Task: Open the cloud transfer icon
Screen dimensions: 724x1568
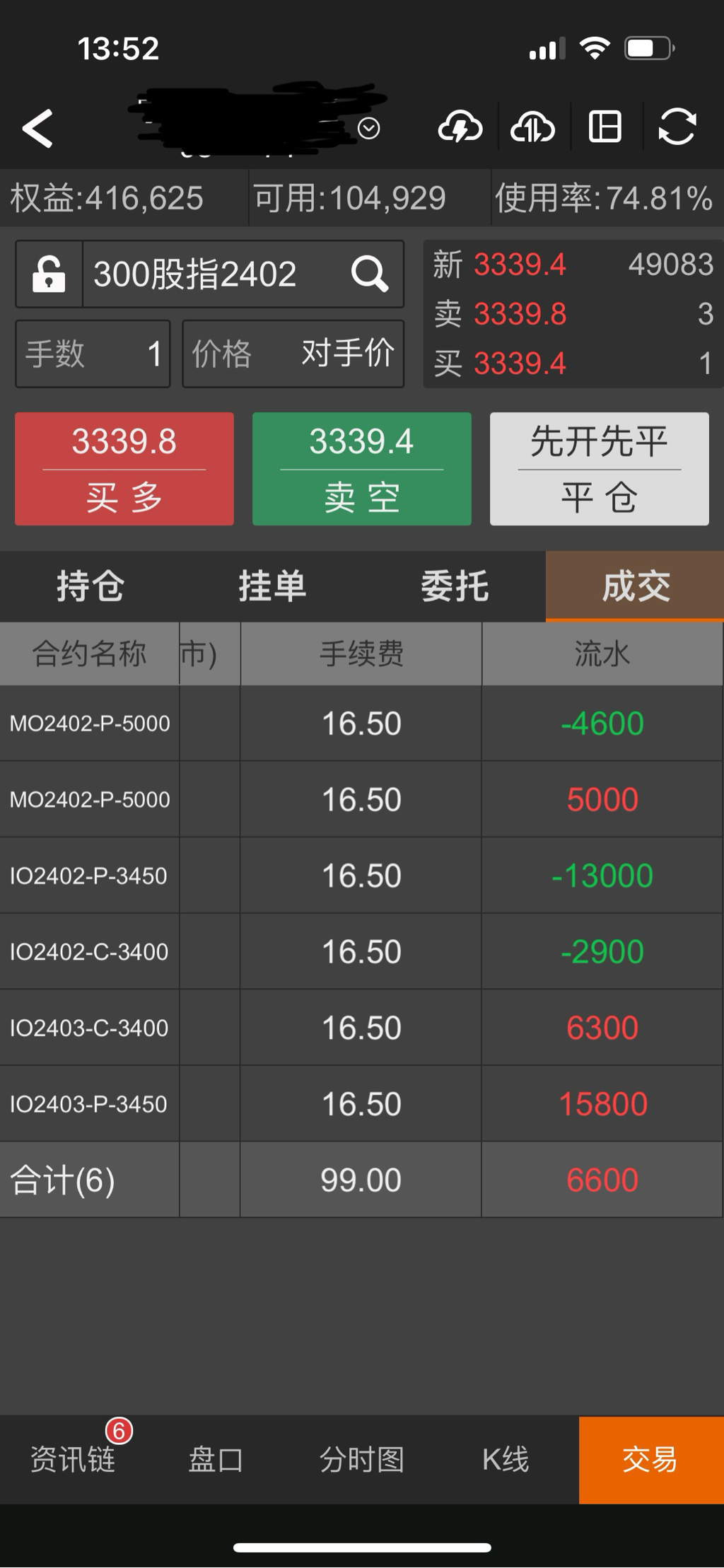Action: 533,128
